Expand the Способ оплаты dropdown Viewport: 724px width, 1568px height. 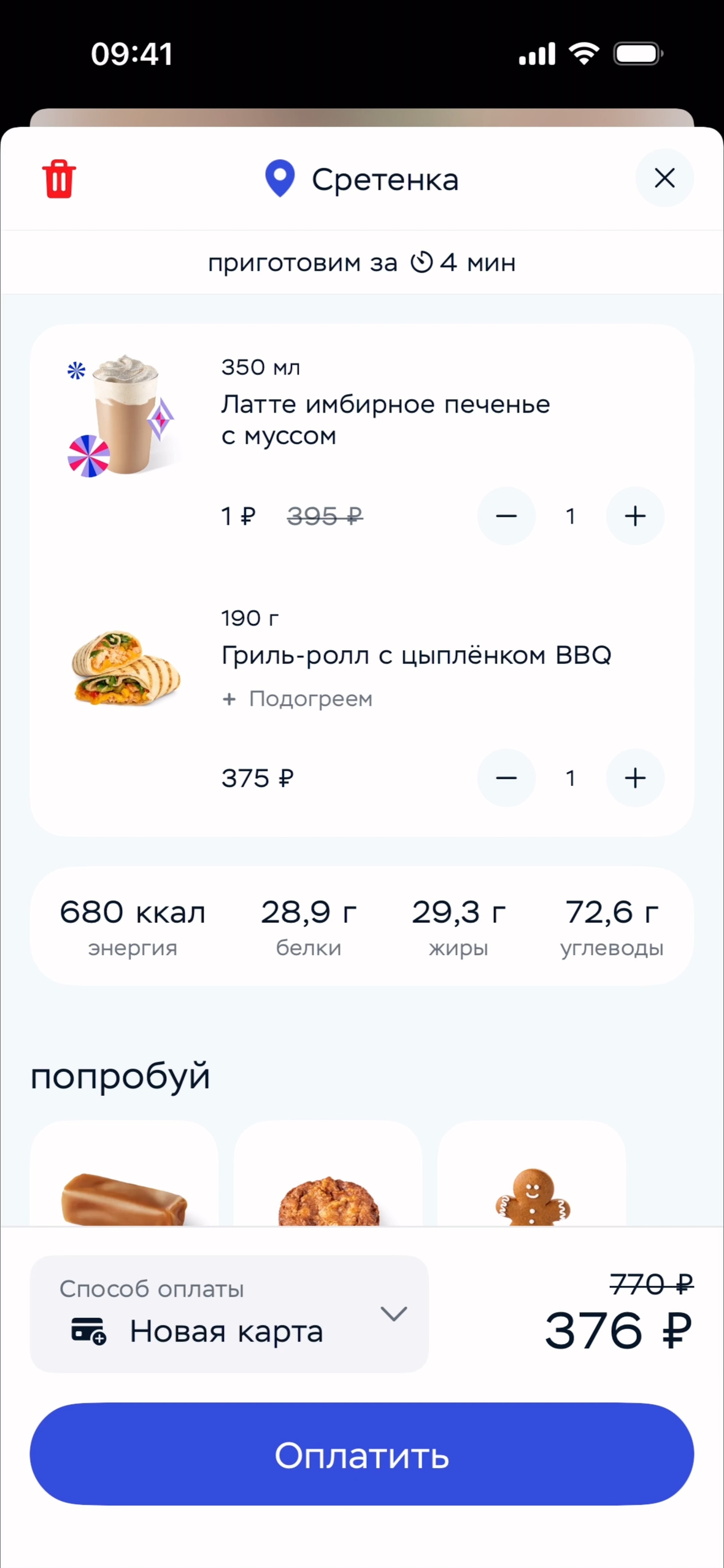point(229,1314)
